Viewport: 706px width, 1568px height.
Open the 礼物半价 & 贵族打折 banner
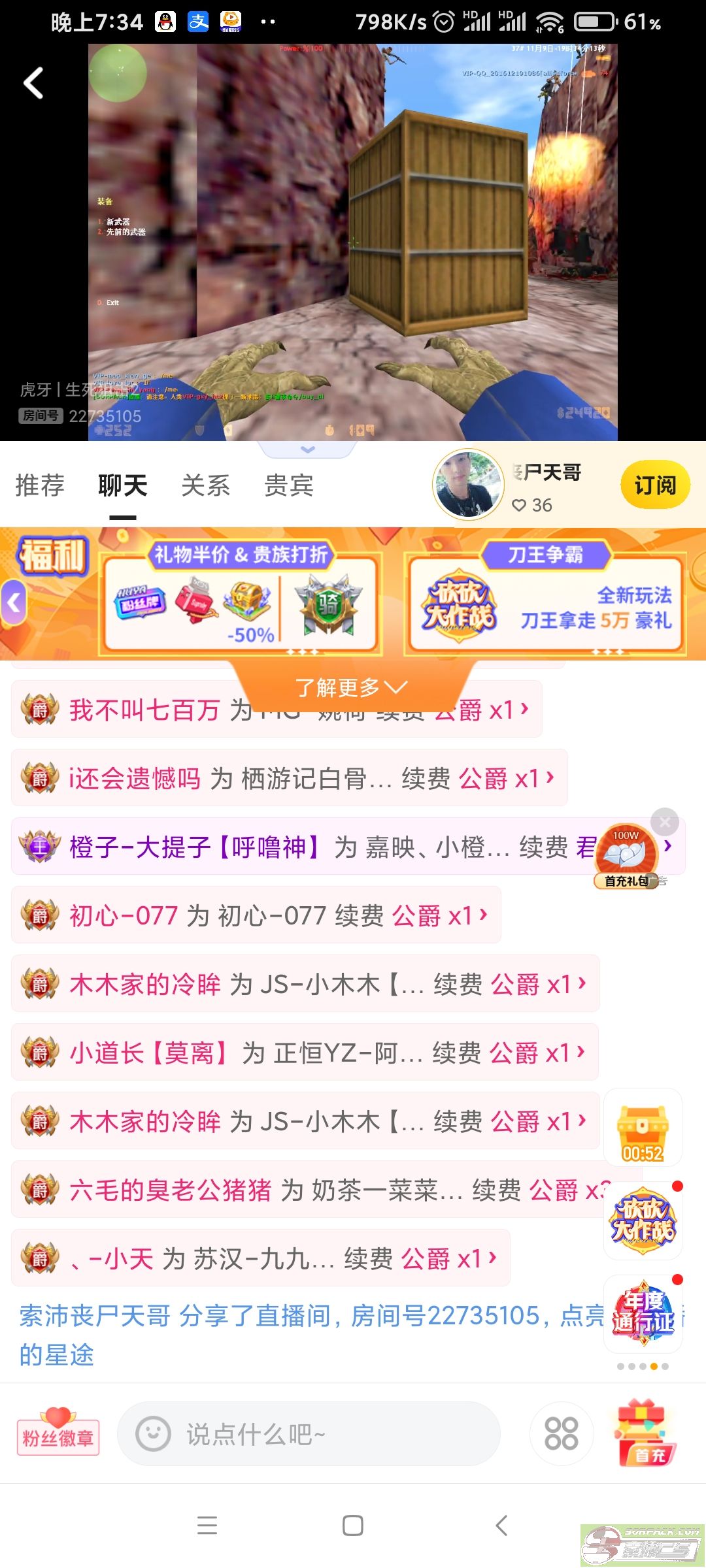[240, 598]
